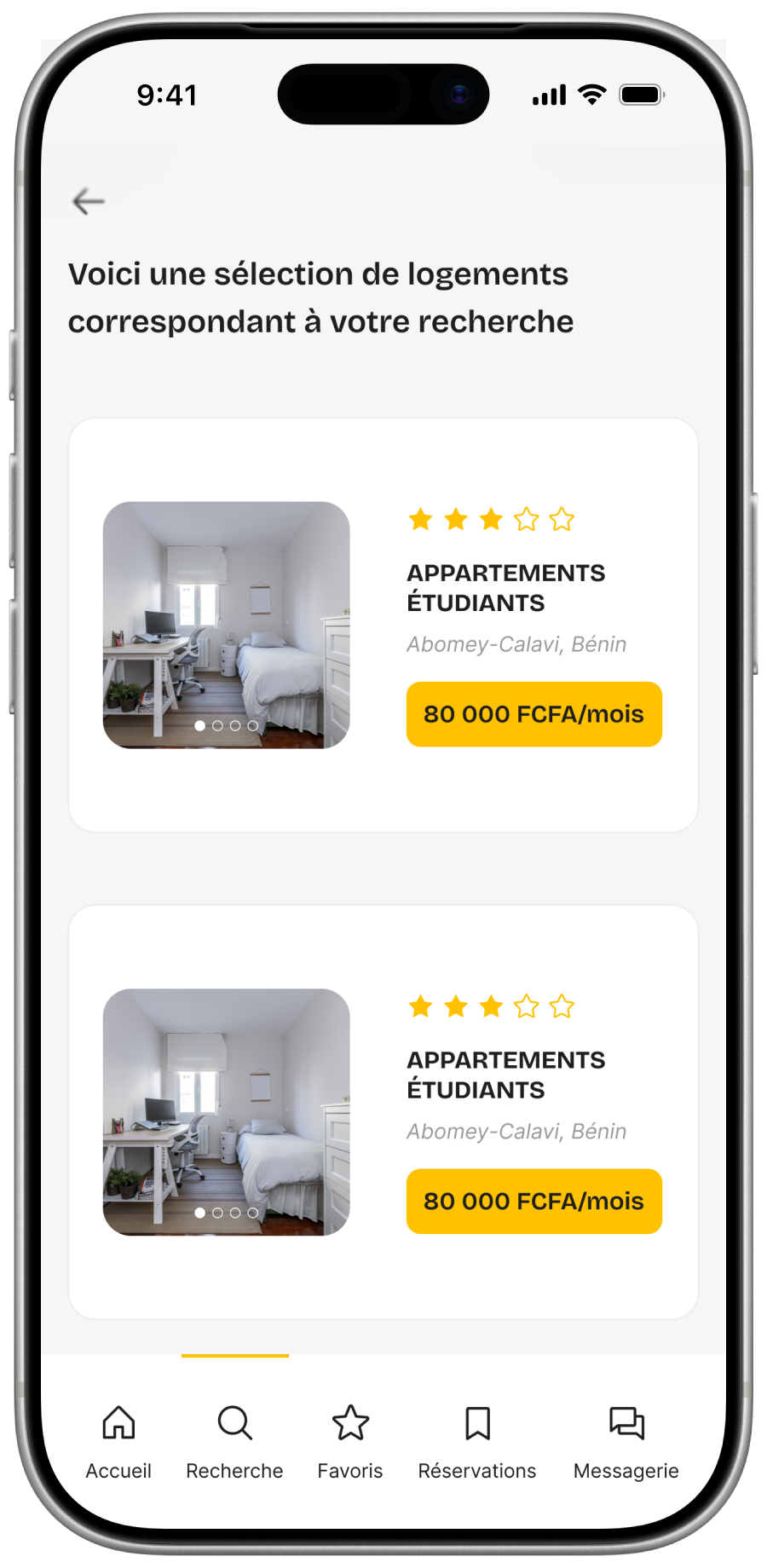Screen dimensions: 767x1568
Task: Open the Favoris tab
Action: pyautogui.click(x=350, y=1442)
